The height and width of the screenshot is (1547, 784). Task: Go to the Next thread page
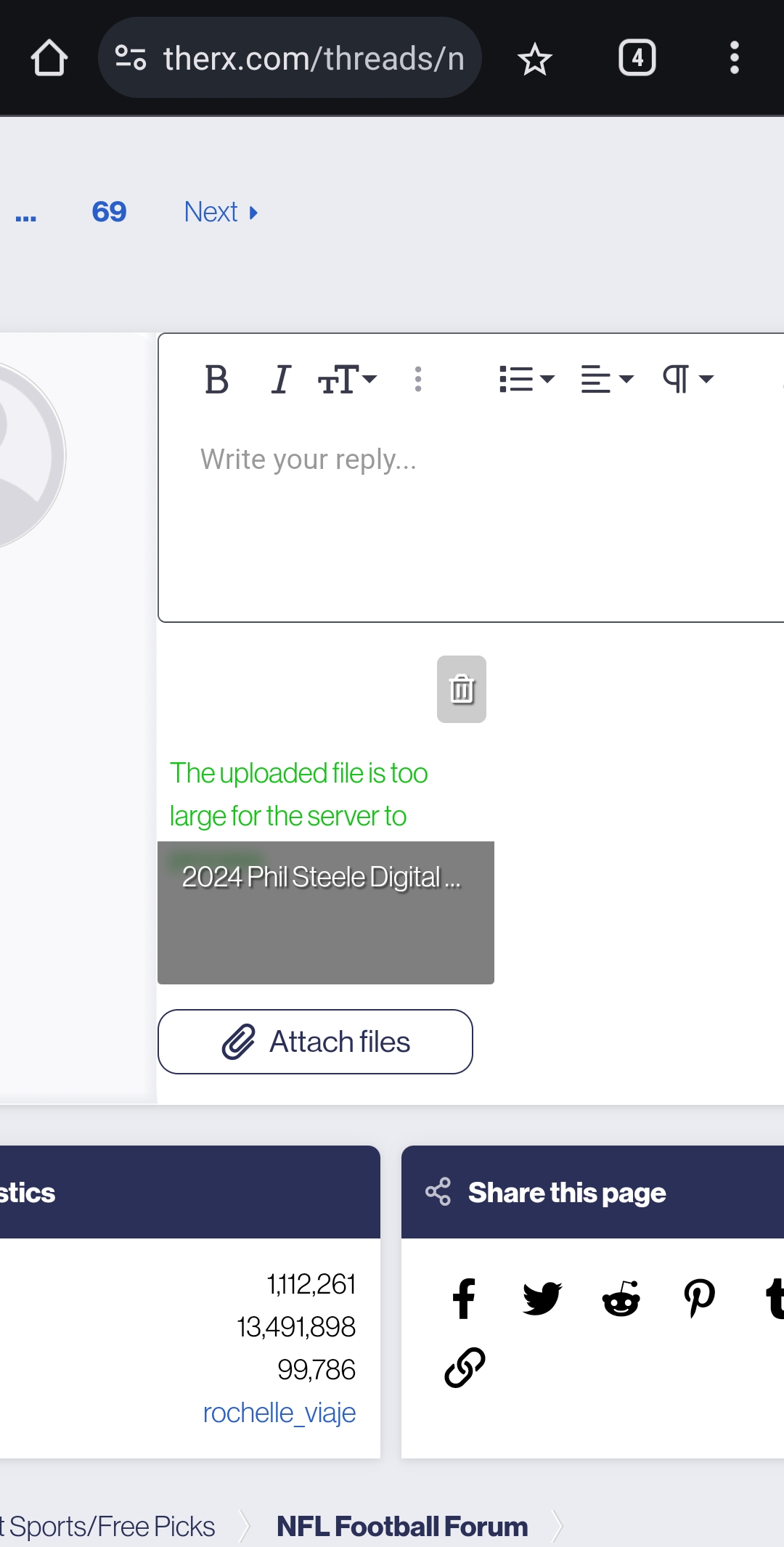[x=221, y=212]
